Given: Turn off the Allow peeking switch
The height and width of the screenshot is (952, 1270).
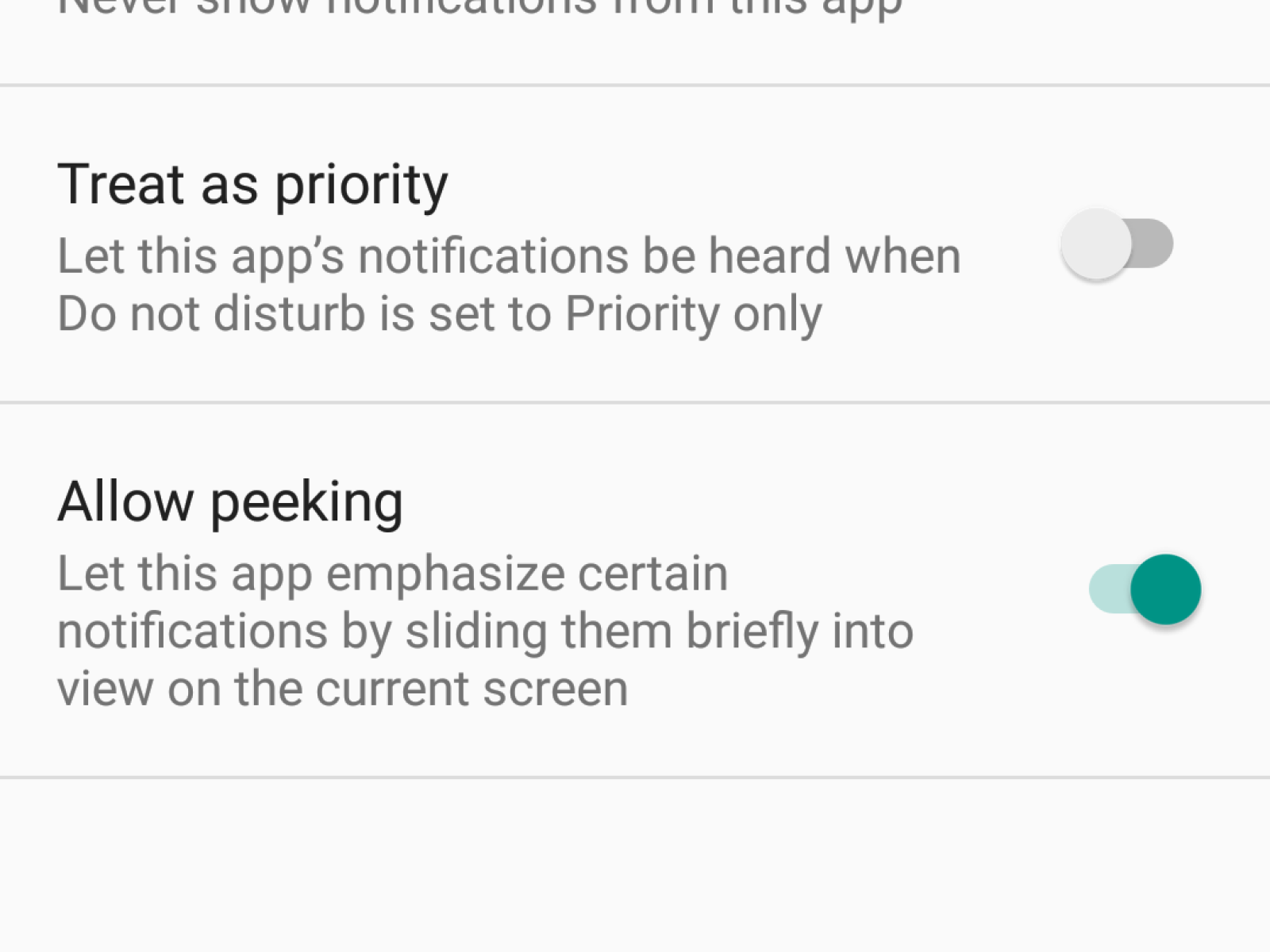Looking at the screenshot, I should click(1145, 589).
